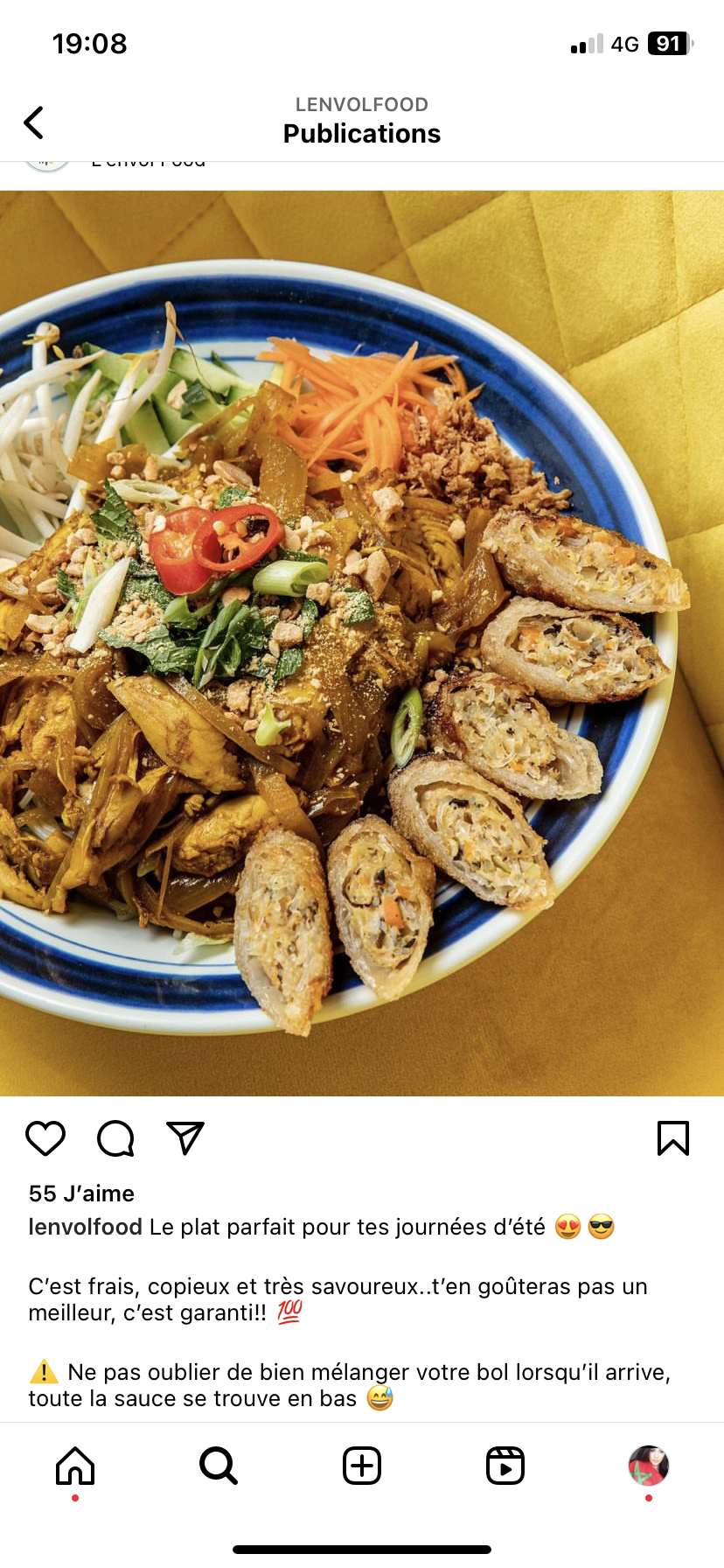Open my profile tab

648,1466
